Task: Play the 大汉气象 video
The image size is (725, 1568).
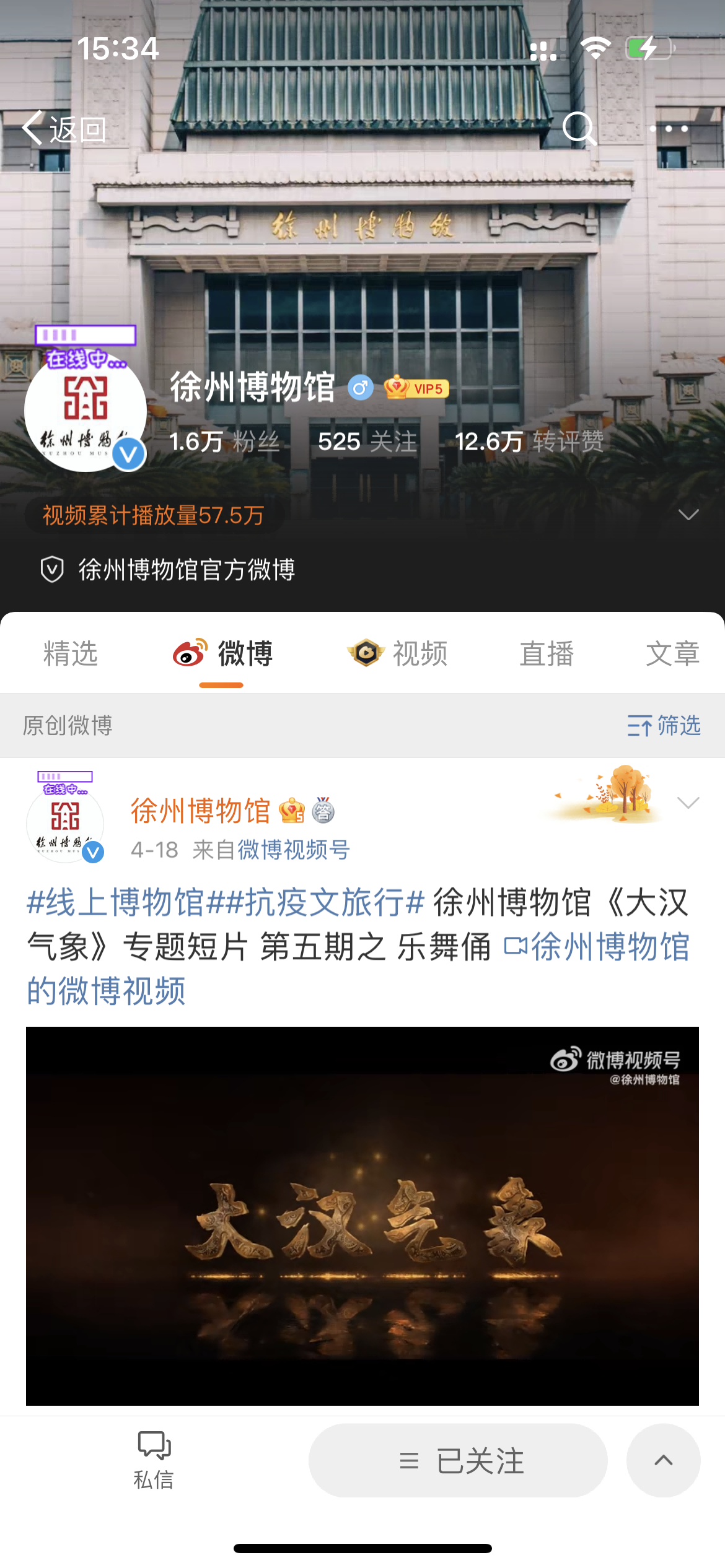Action: tap(362, 1215)
